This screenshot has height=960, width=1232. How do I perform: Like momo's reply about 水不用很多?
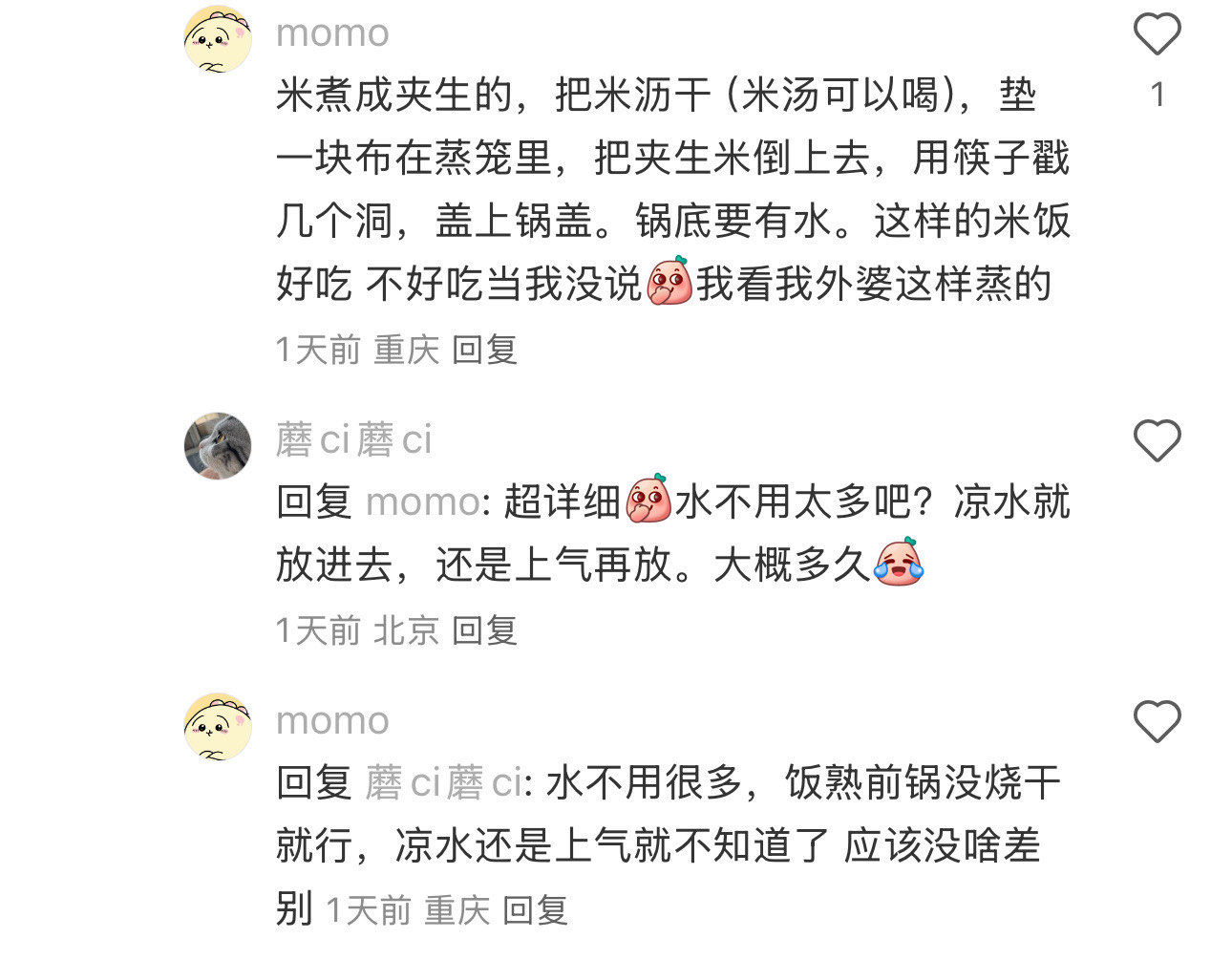click(x=1157, y=721)
